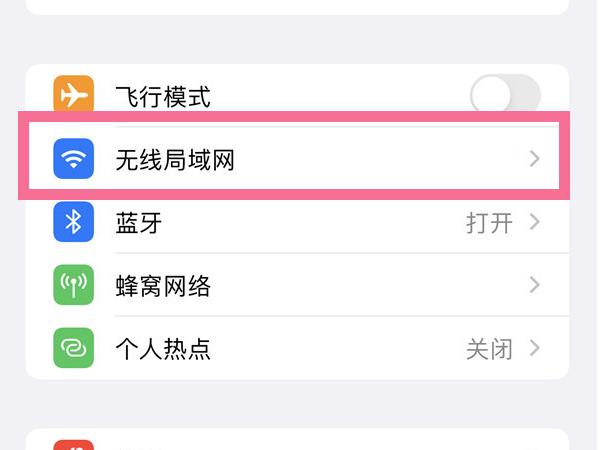Toggle the 飞行模式 airplane mode switch

pyautogui.click(x=504, y=96)
